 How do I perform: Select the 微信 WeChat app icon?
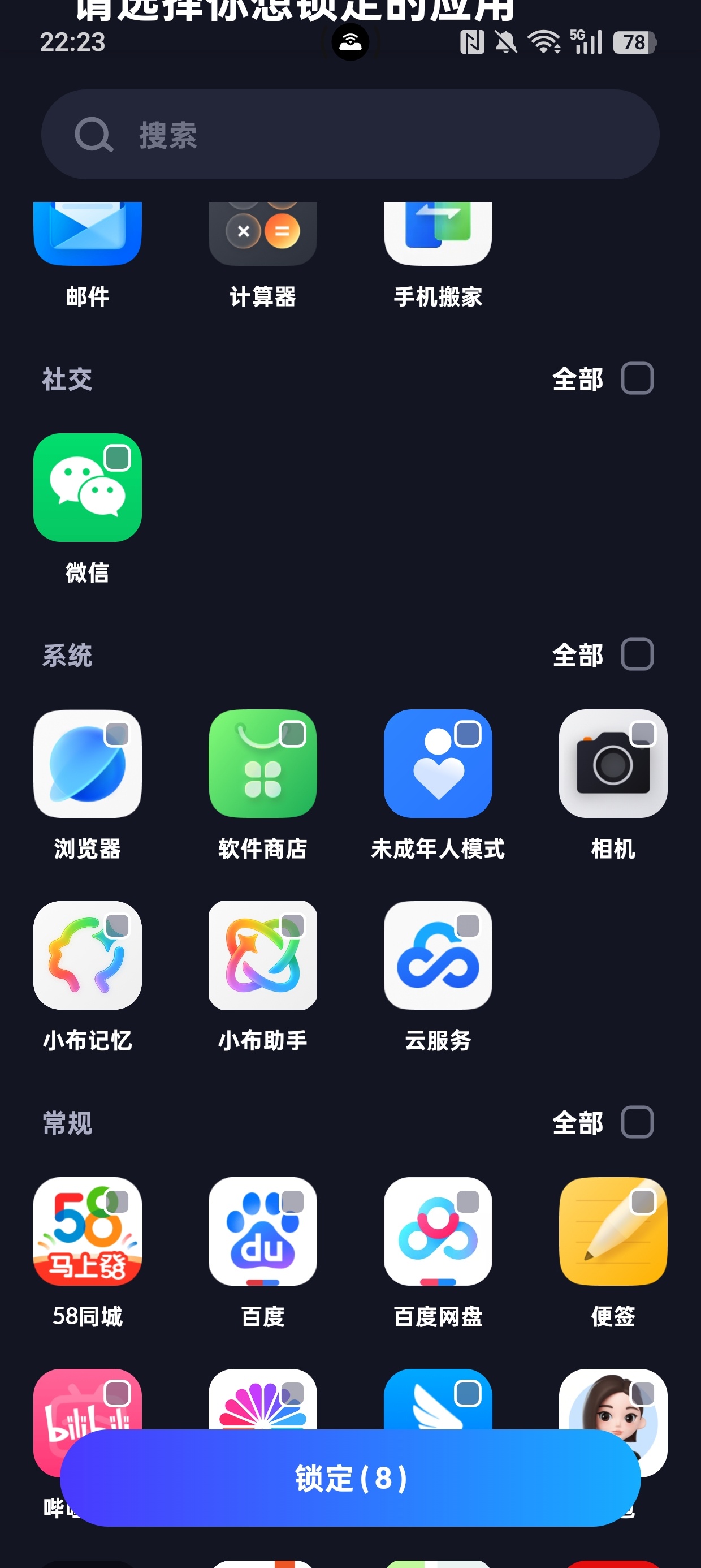pyautogui.click(x=87, y=489)
